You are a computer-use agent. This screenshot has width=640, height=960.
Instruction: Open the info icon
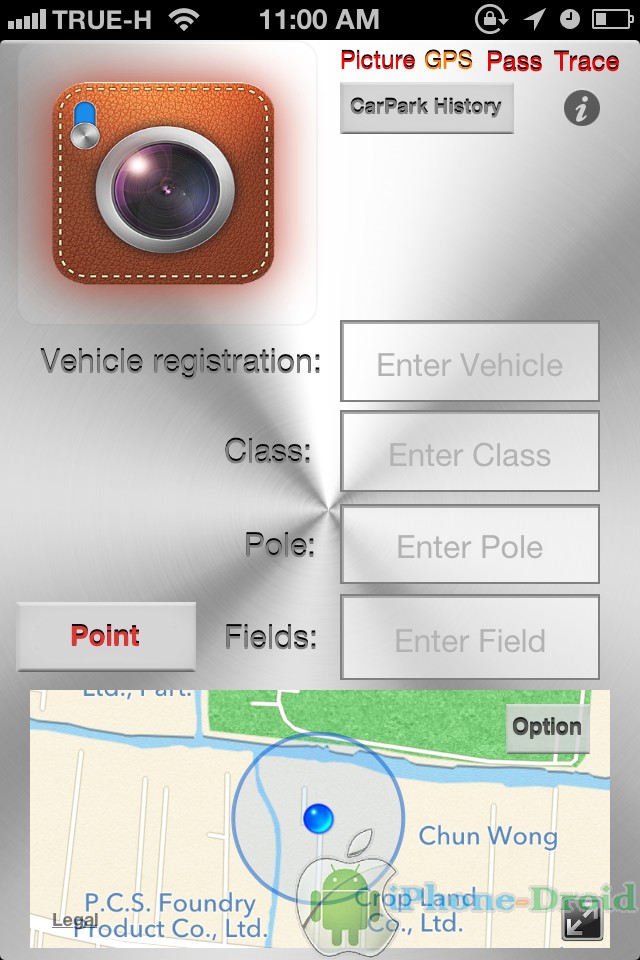point(581,108)
